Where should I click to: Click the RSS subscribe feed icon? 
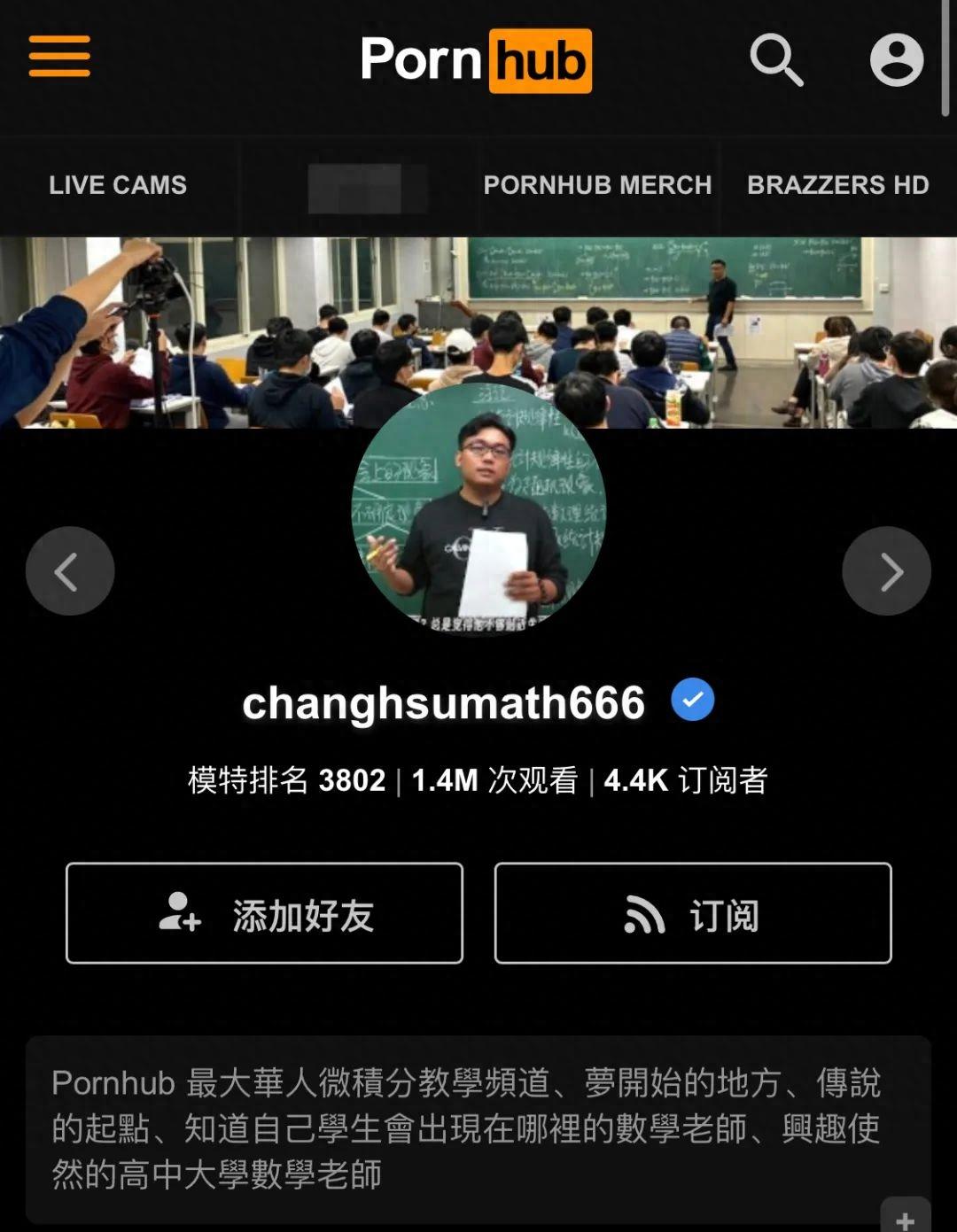(641, 914)
